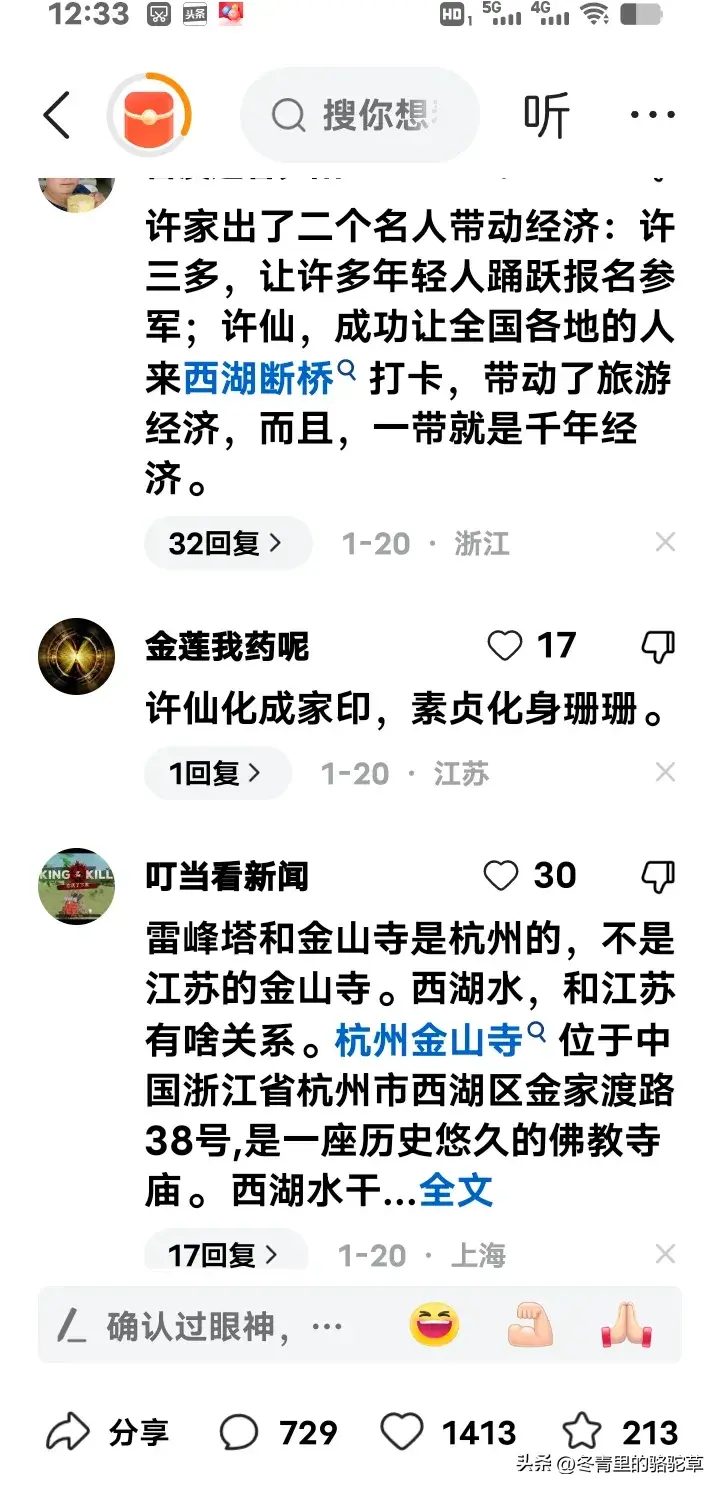This screenshot has height=1489, width=720.
Task: Like the article with 1413 likes
Action: 404,1432
